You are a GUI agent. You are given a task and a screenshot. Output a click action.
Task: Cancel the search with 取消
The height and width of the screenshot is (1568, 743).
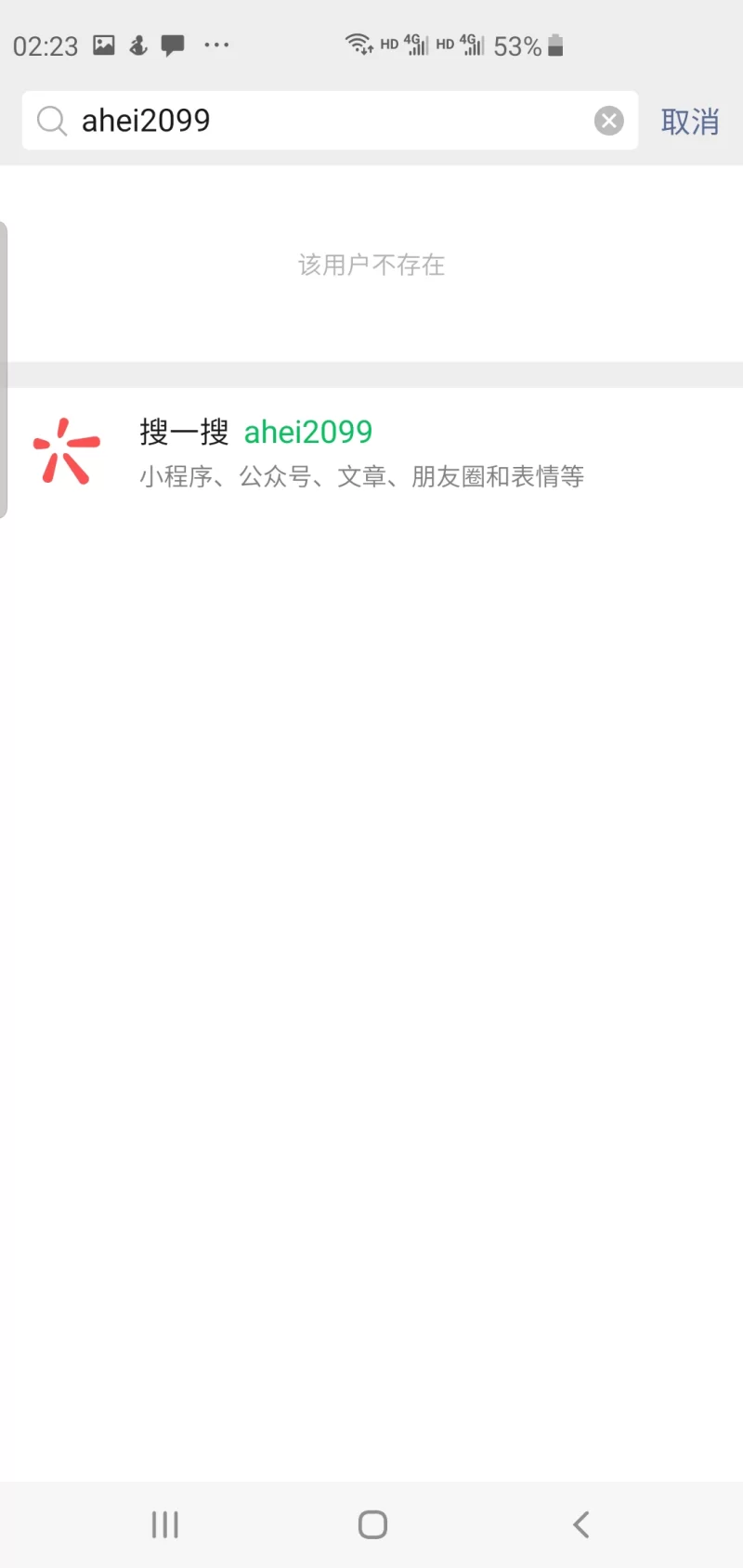tap(689, 122)
